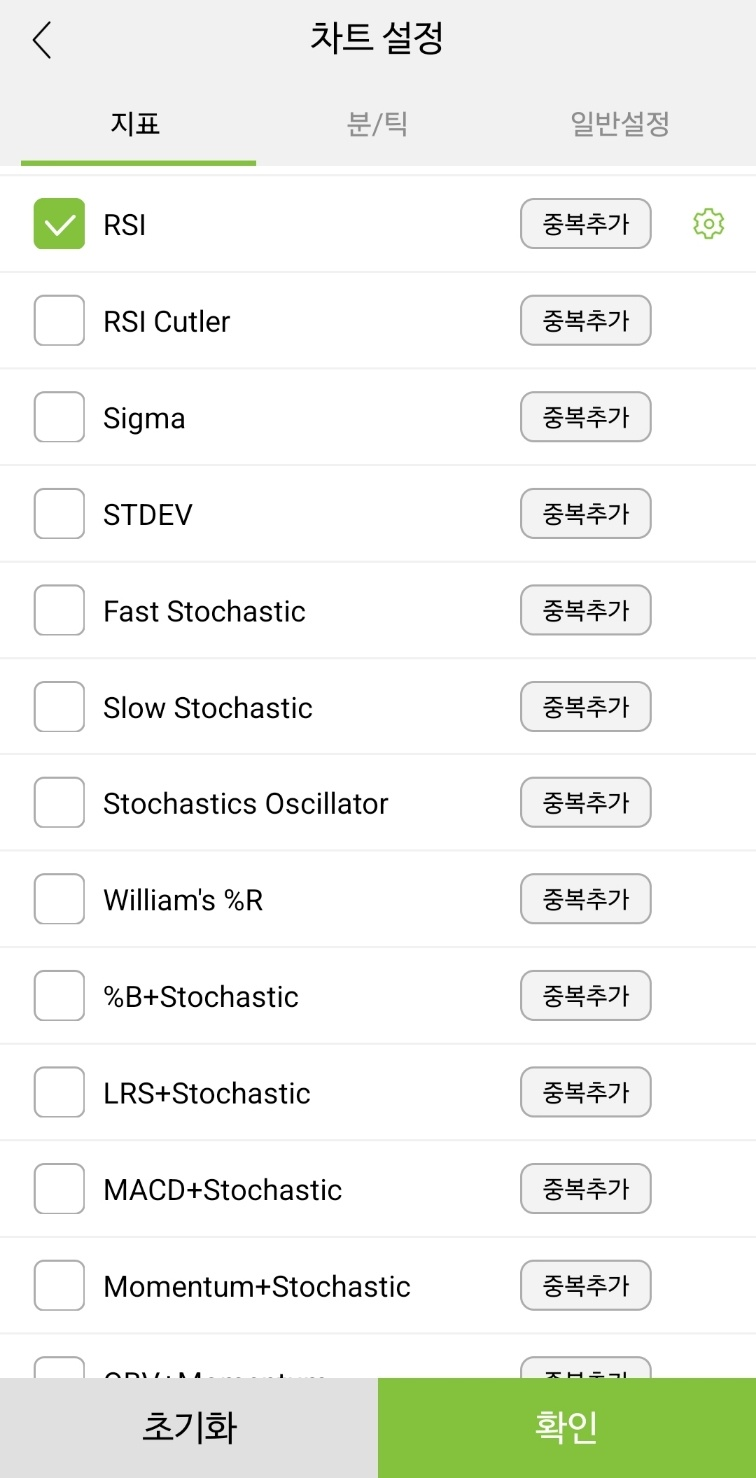Image resolution: width=756 pixels, height=1478 pixels.
Task: Tap 중복추가 next to Slow Stochastic
Action: pos(586,707)
